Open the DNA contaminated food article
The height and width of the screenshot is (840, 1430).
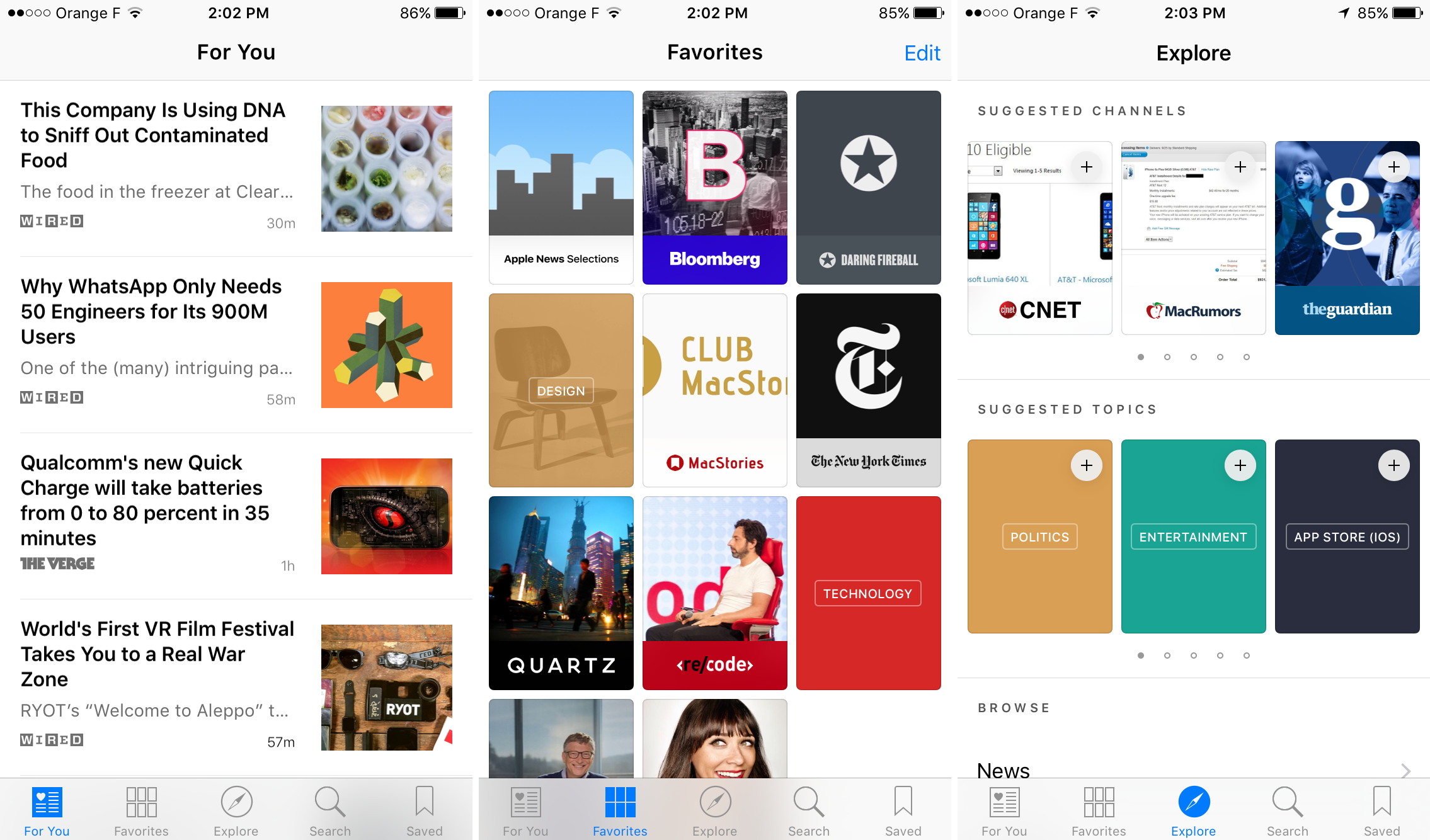(153, 135)
